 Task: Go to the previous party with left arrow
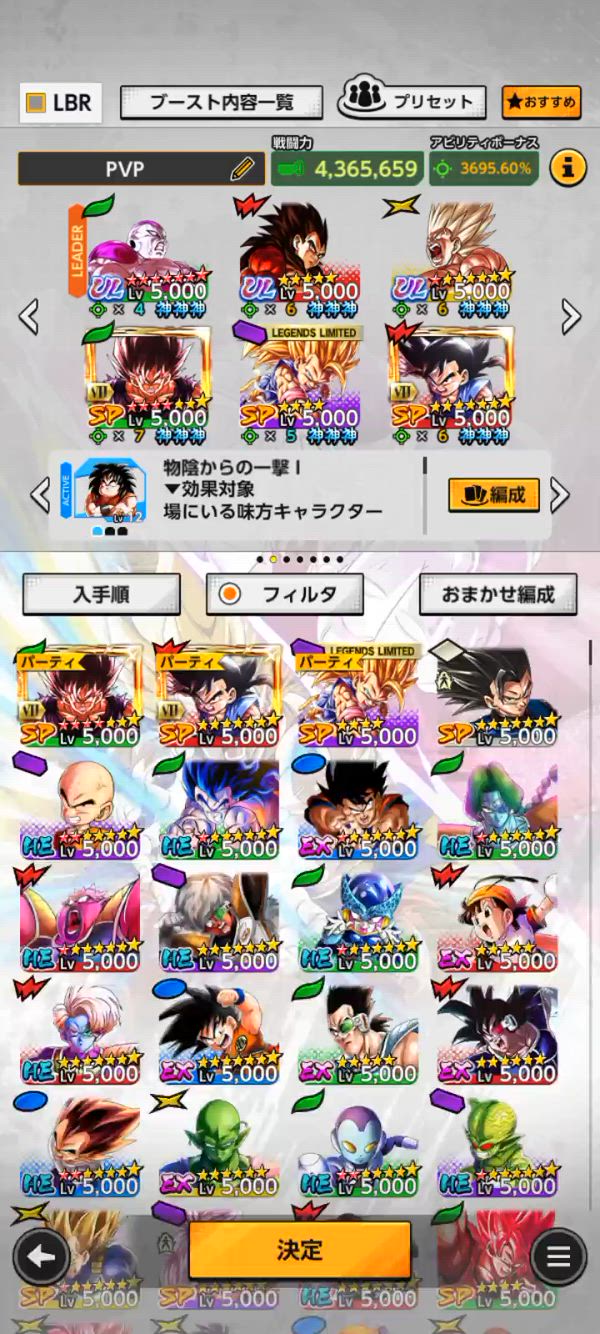point(30,317)
